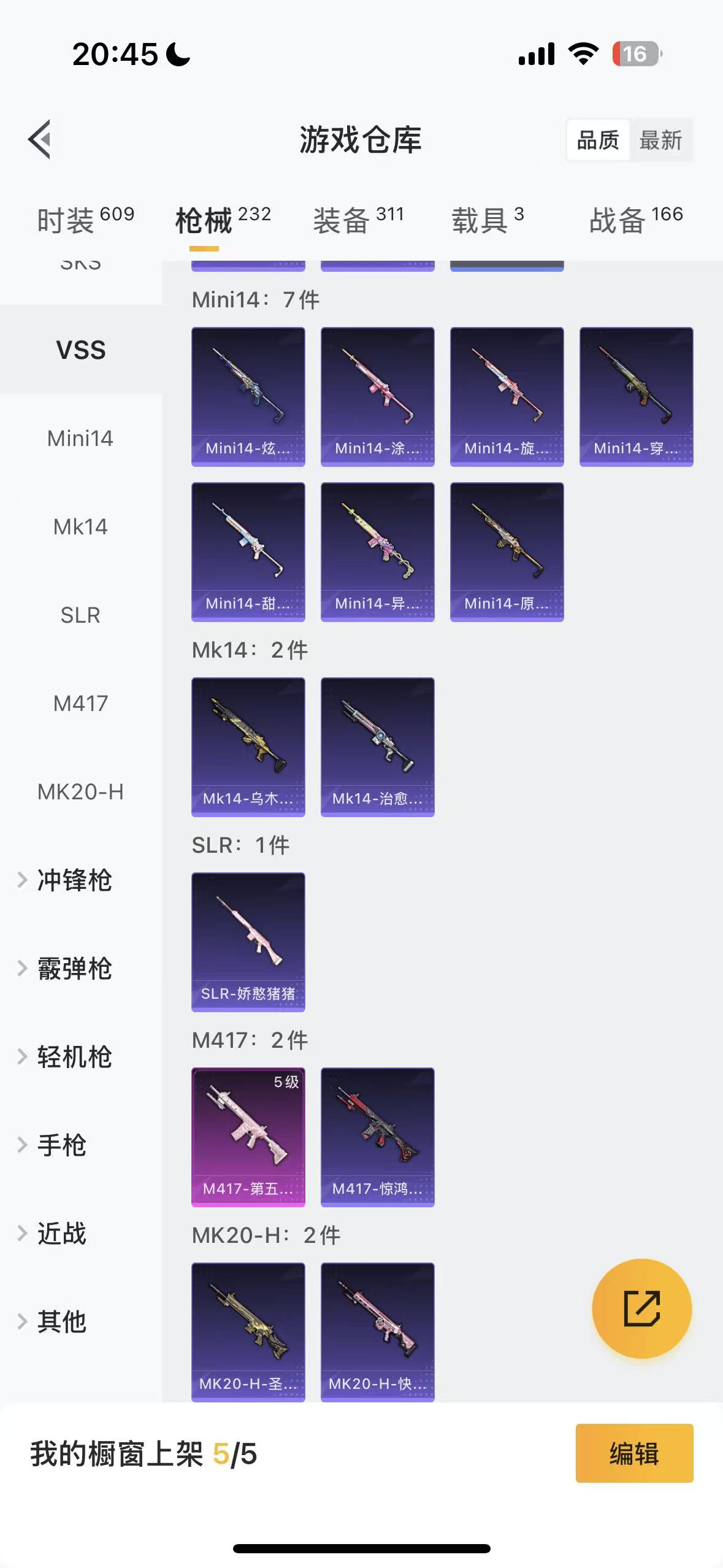
Task: Open the 载具 tab
Action: [x=488, y=220]
